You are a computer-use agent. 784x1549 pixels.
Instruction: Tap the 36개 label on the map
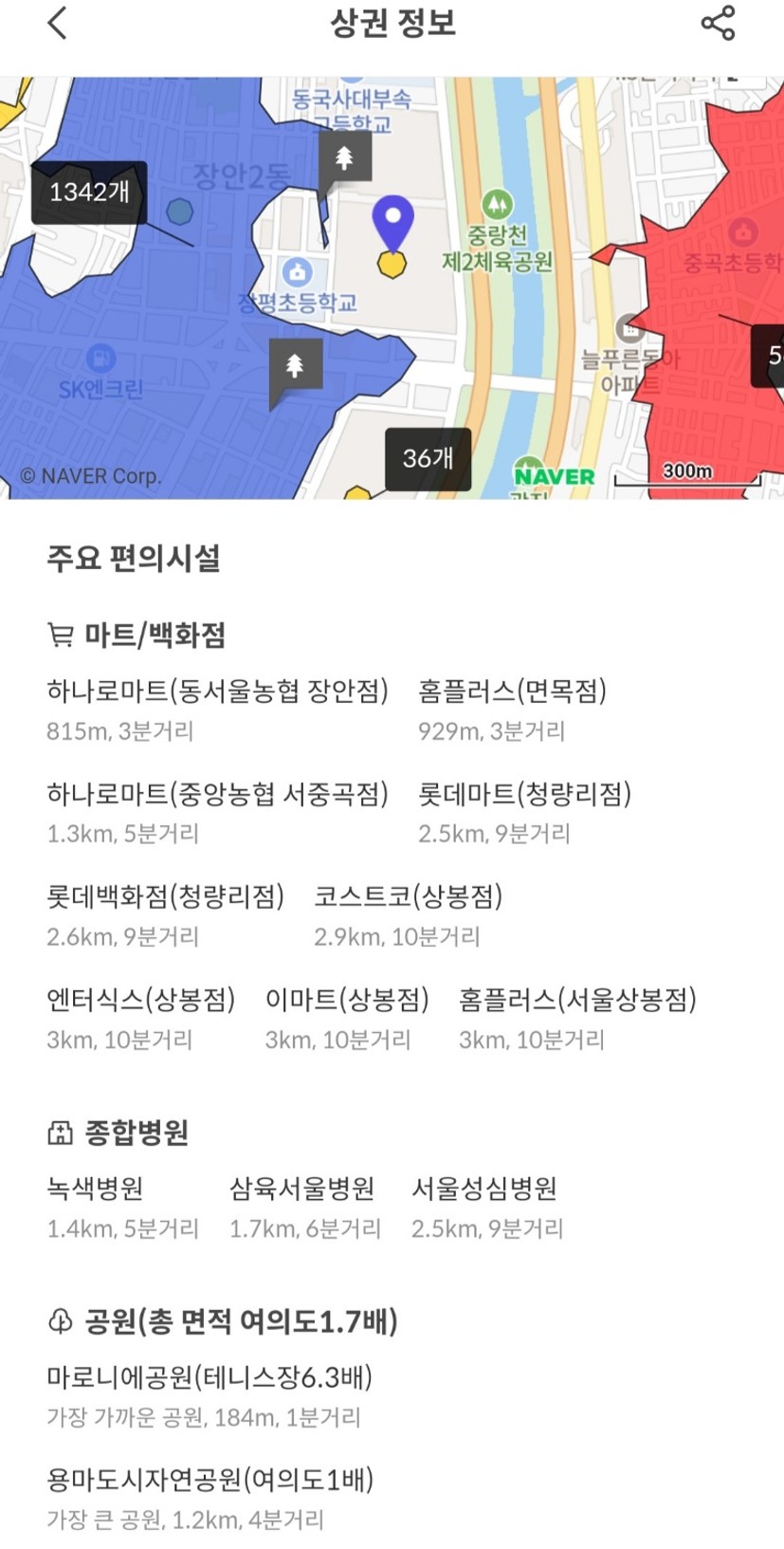428,459
